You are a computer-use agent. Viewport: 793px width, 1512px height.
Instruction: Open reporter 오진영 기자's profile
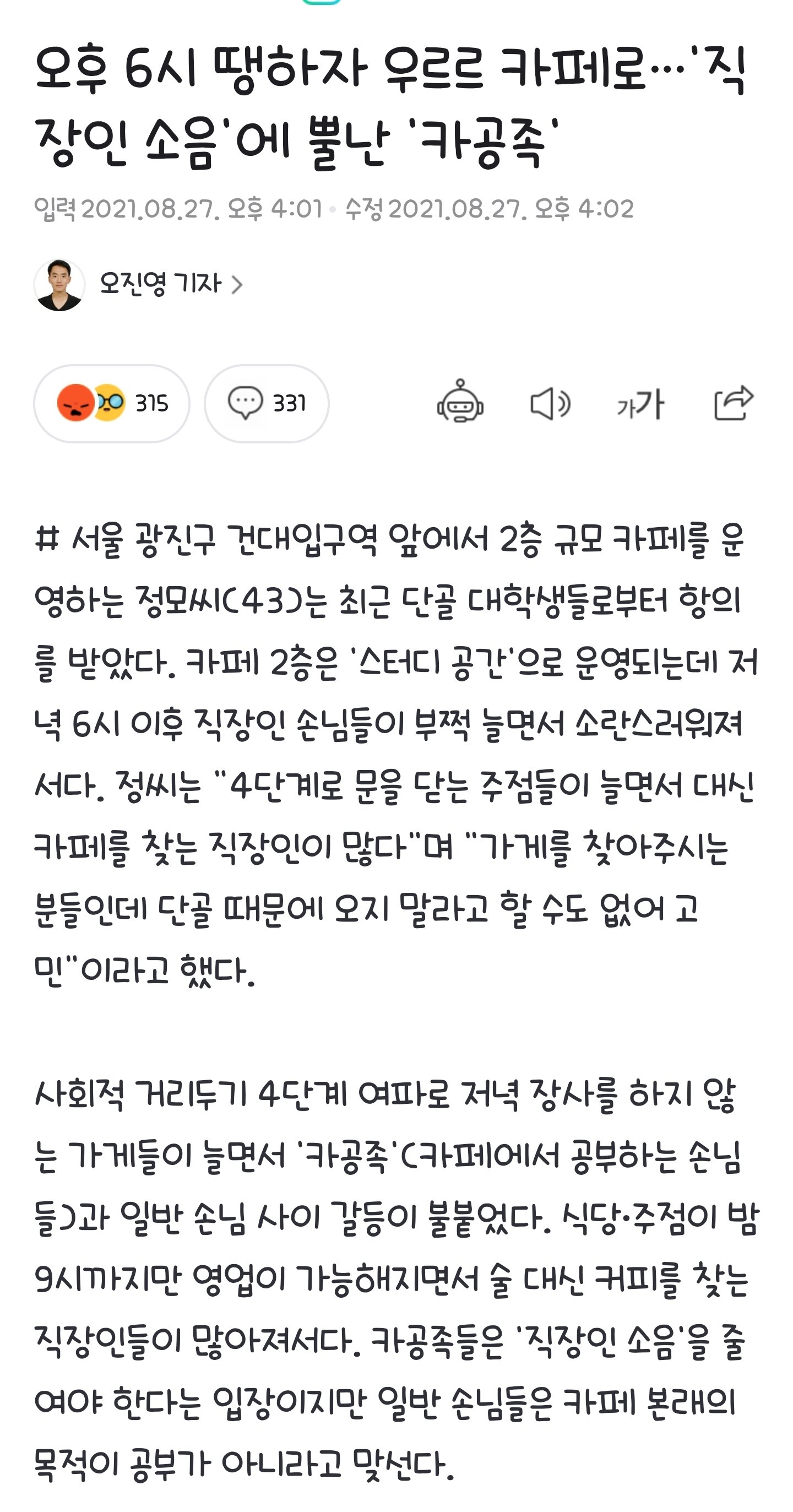coord(160,284)
